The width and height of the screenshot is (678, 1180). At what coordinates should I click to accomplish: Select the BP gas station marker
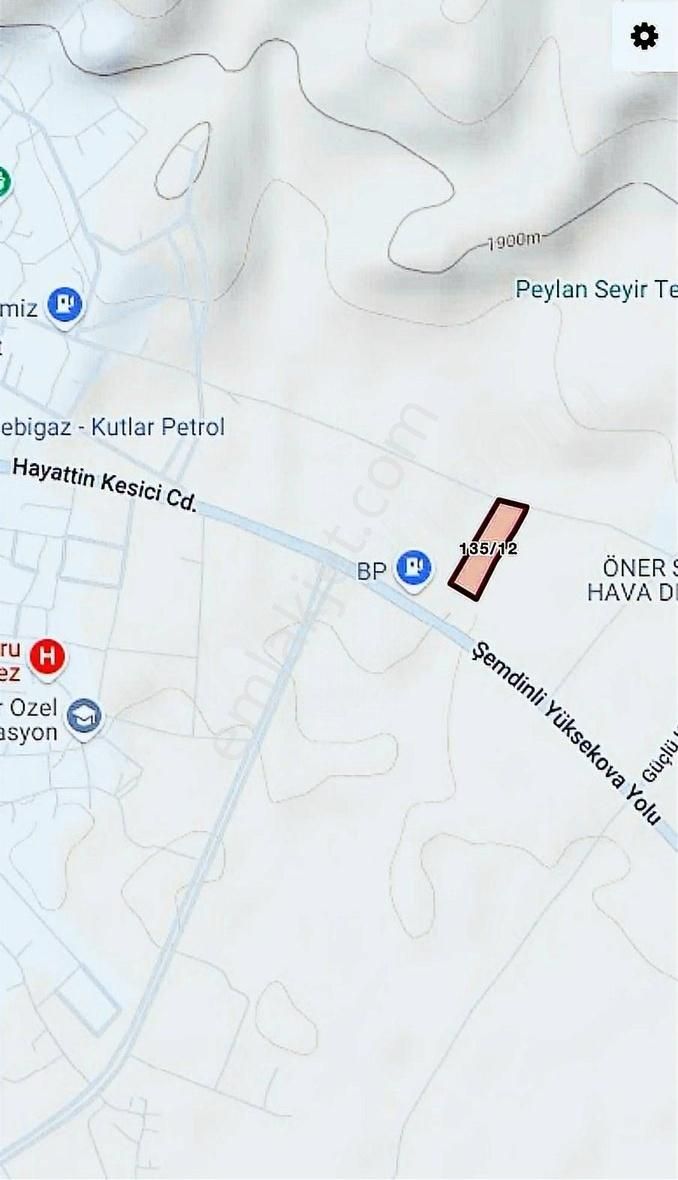click(x=413, y=569)
